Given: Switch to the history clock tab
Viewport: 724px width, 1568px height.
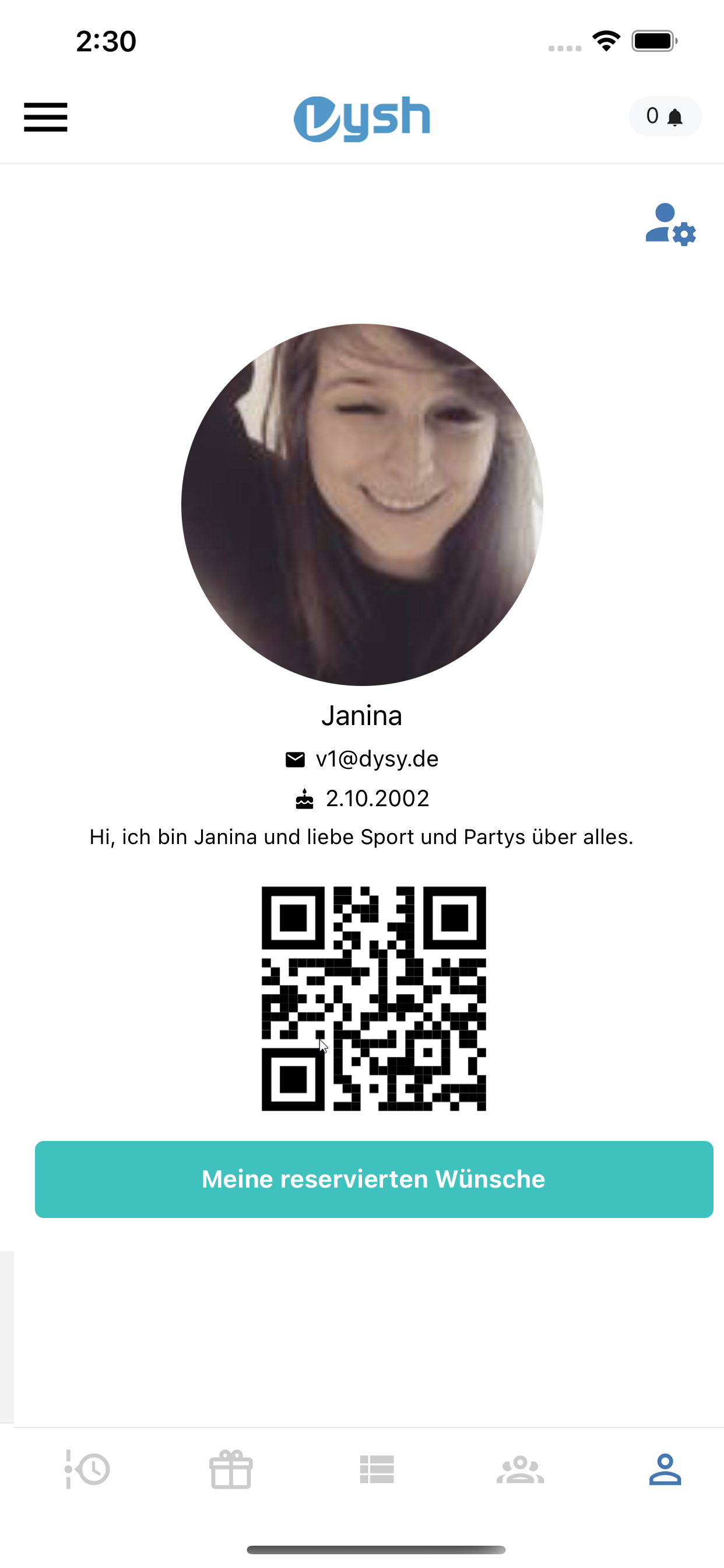Looking at the screenshot, I should (x=87, y=1469).
